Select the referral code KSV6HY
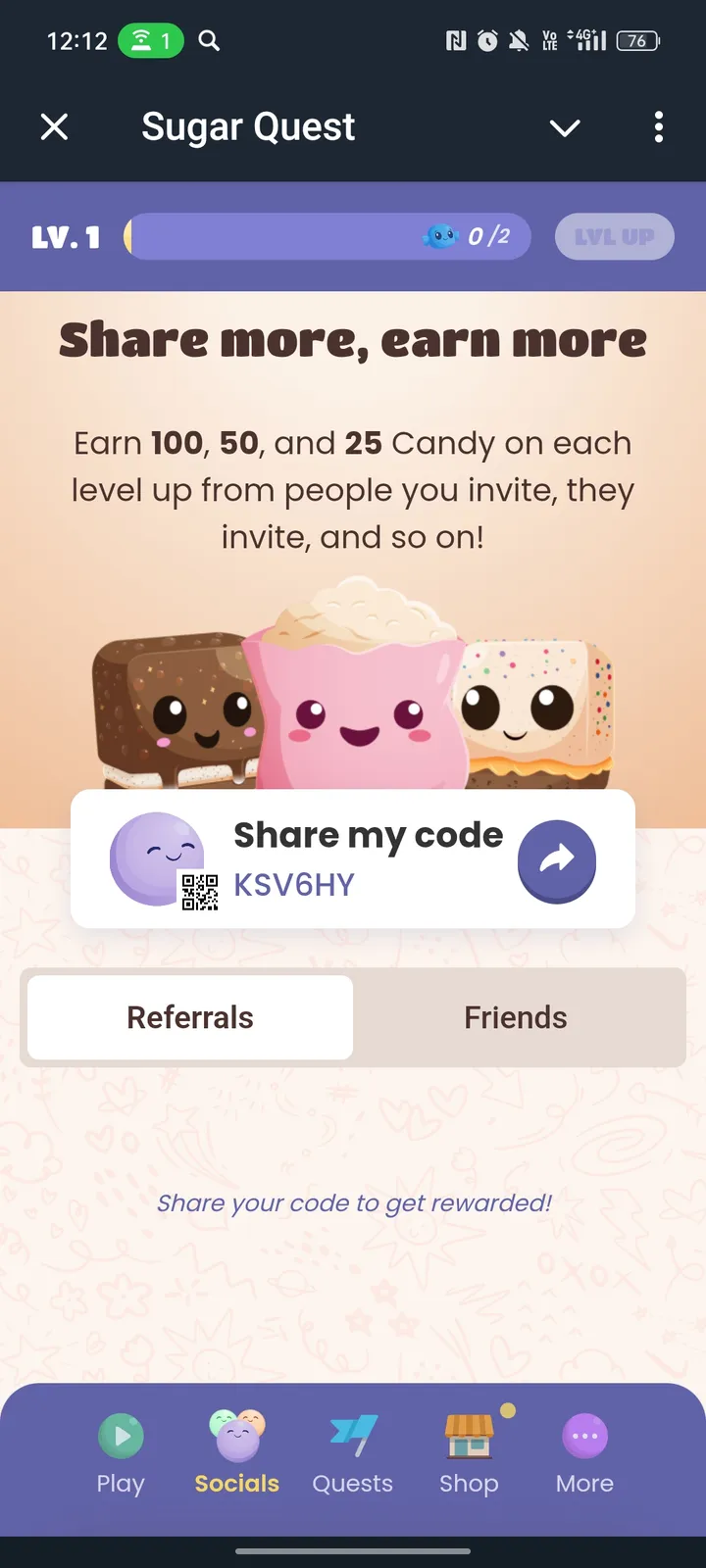706x1568 pixels. [x=294, y=885]
